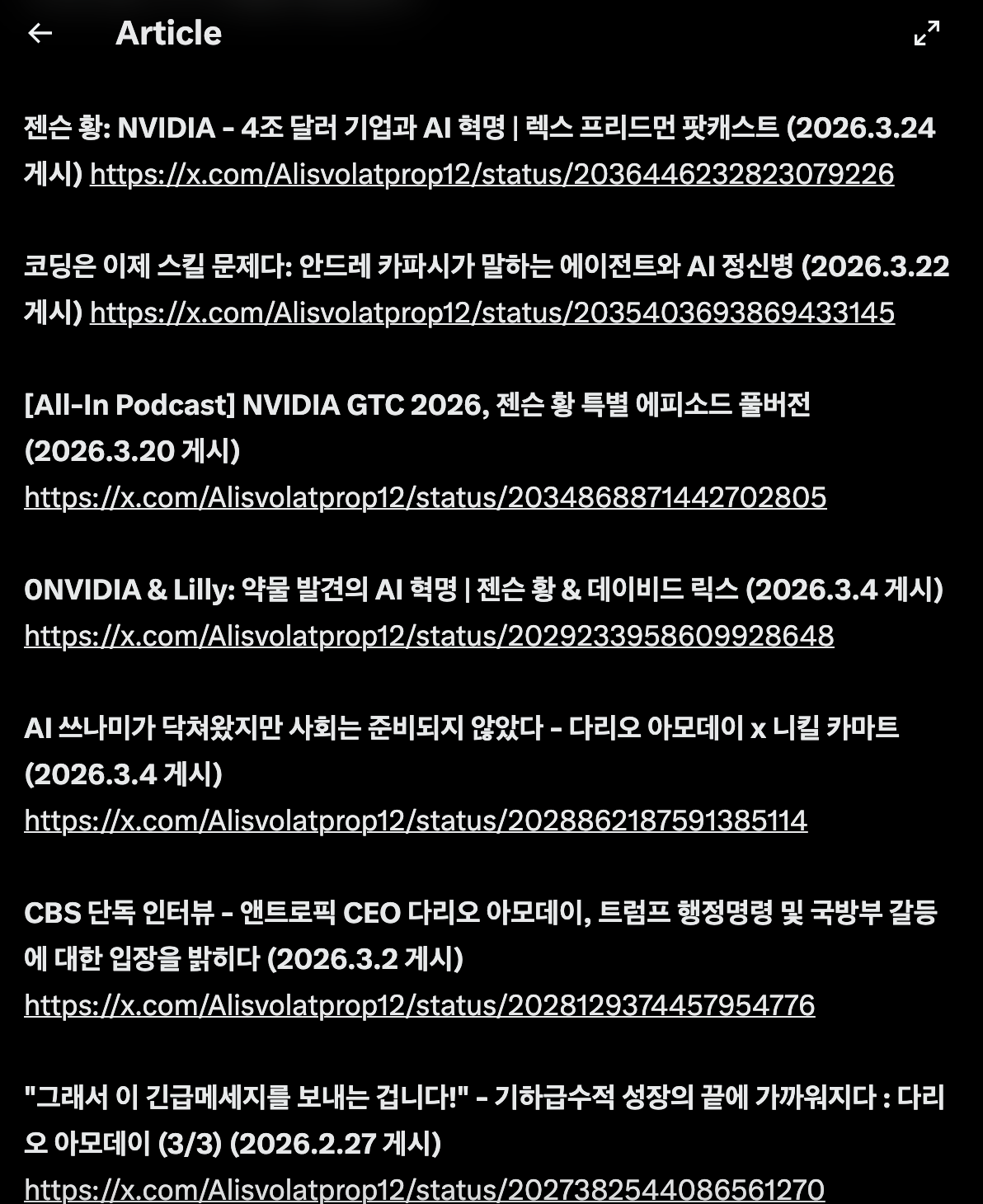Open the All-In Podcast link ending in 2034868871442702805

[425, 497]
